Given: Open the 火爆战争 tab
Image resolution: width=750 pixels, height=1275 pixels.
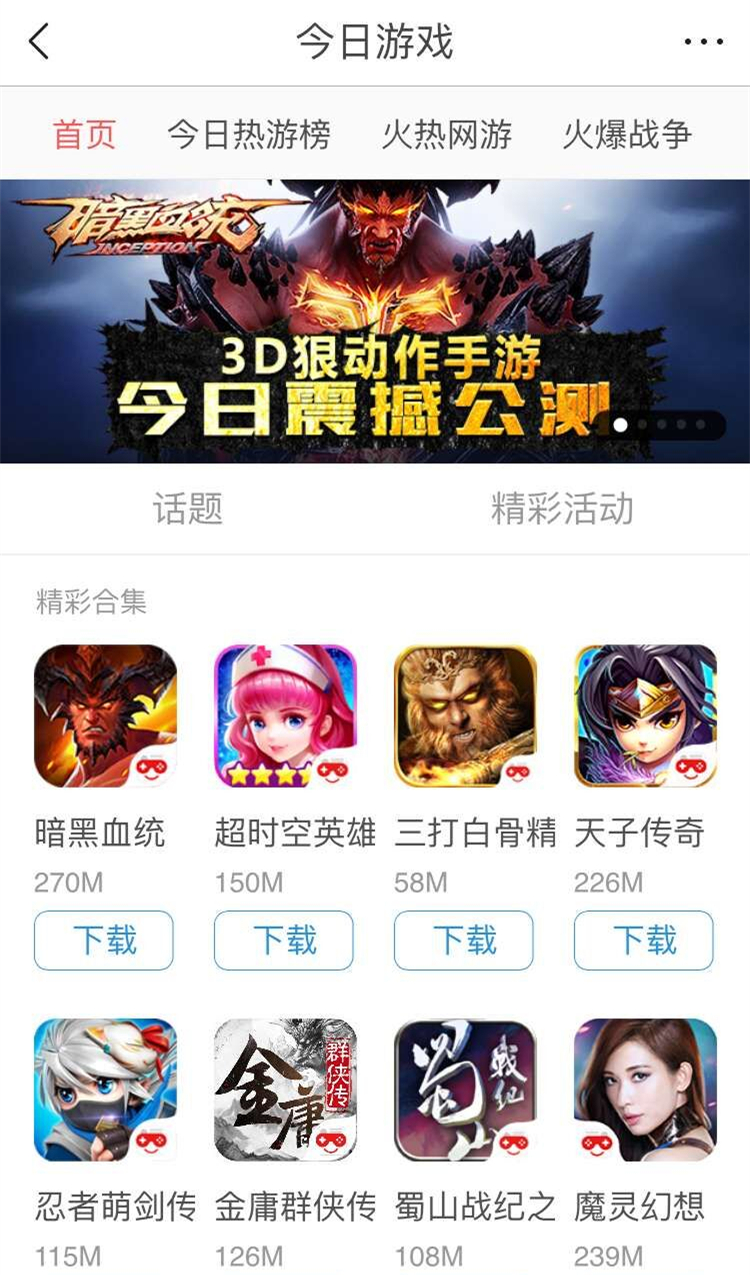Looking at the screenshot, I should 627,134.
